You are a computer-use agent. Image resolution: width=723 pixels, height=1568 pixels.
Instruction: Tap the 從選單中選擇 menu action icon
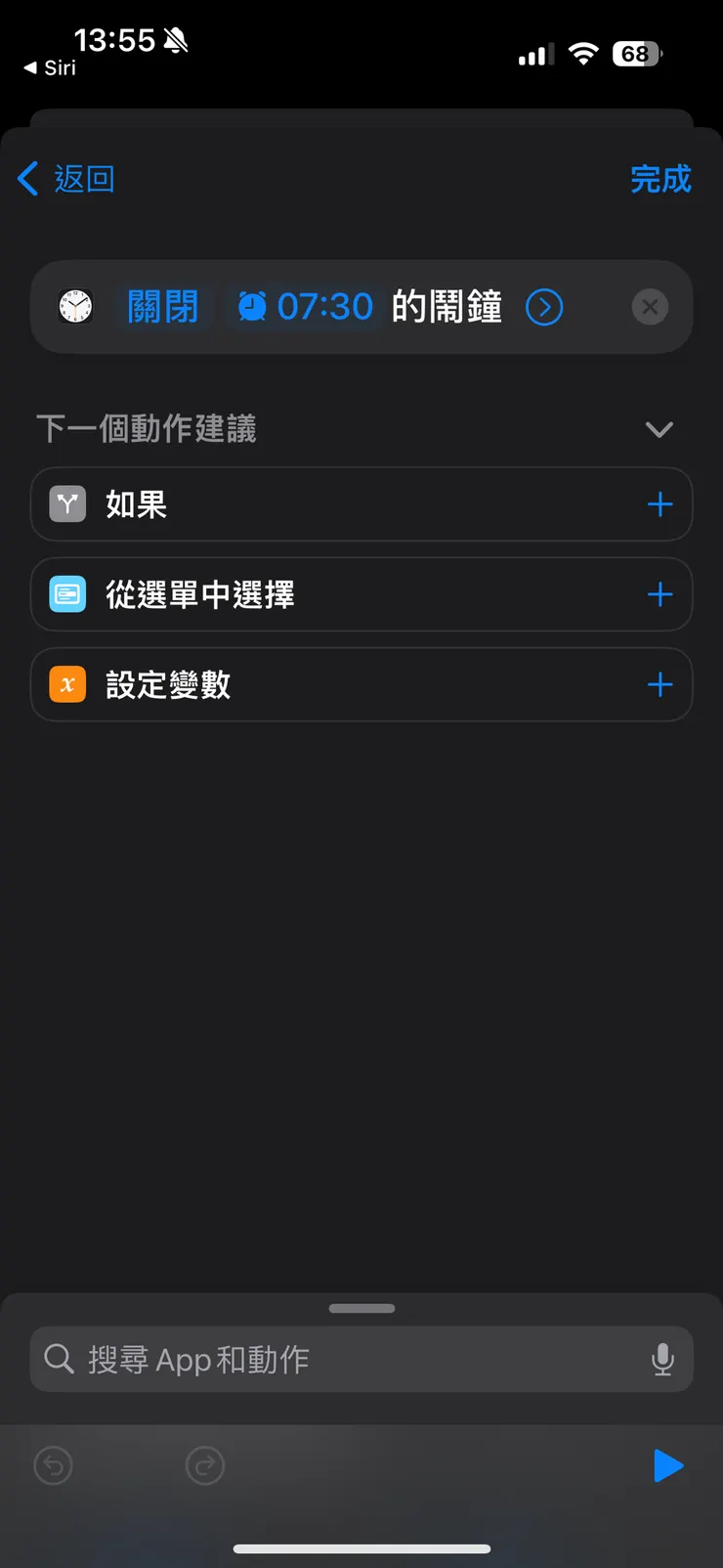pos(66,594)
